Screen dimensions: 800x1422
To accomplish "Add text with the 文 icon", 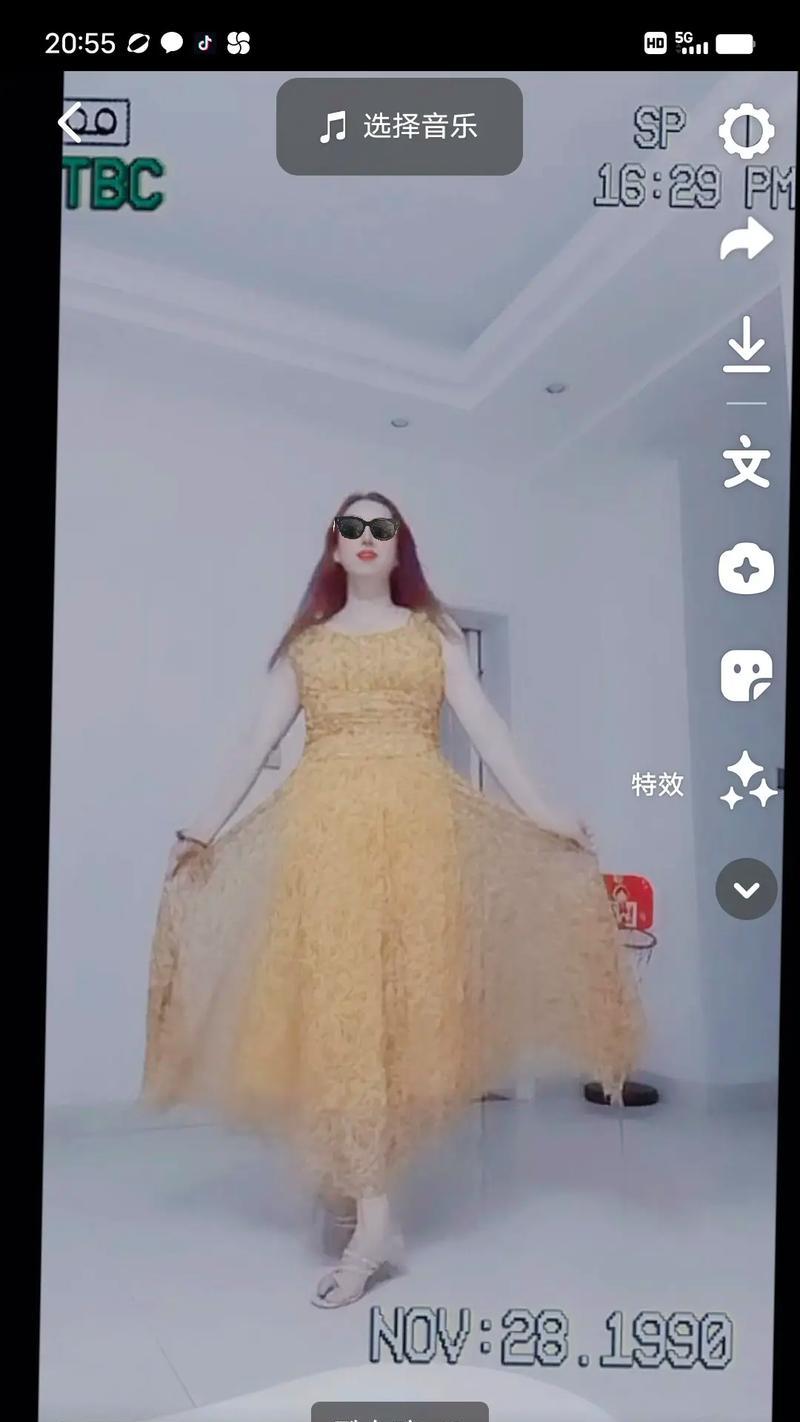I will click(x=746, y=465).
